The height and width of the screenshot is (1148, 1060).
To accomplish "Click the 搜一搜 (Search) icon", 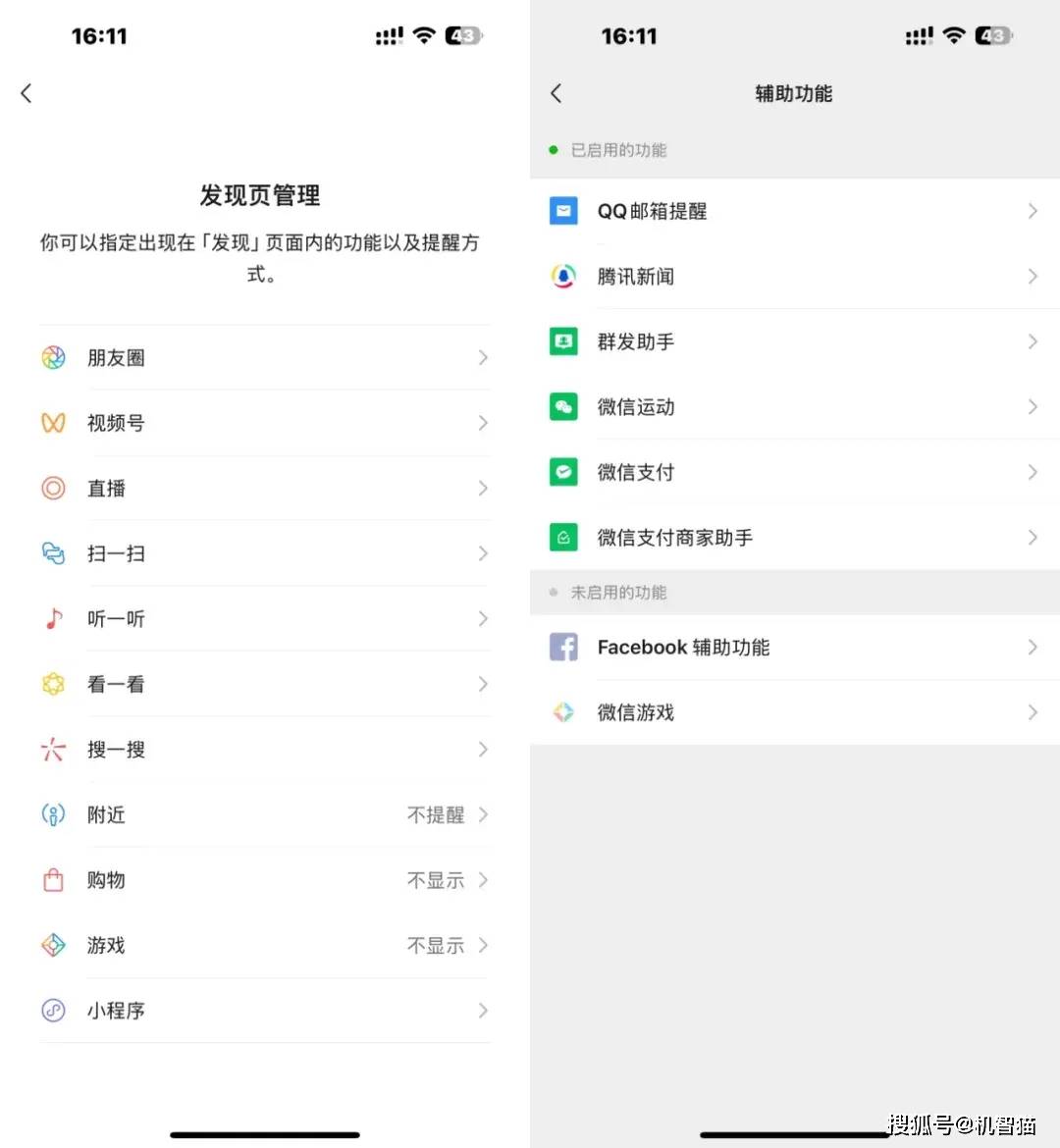I will point(53,749).
